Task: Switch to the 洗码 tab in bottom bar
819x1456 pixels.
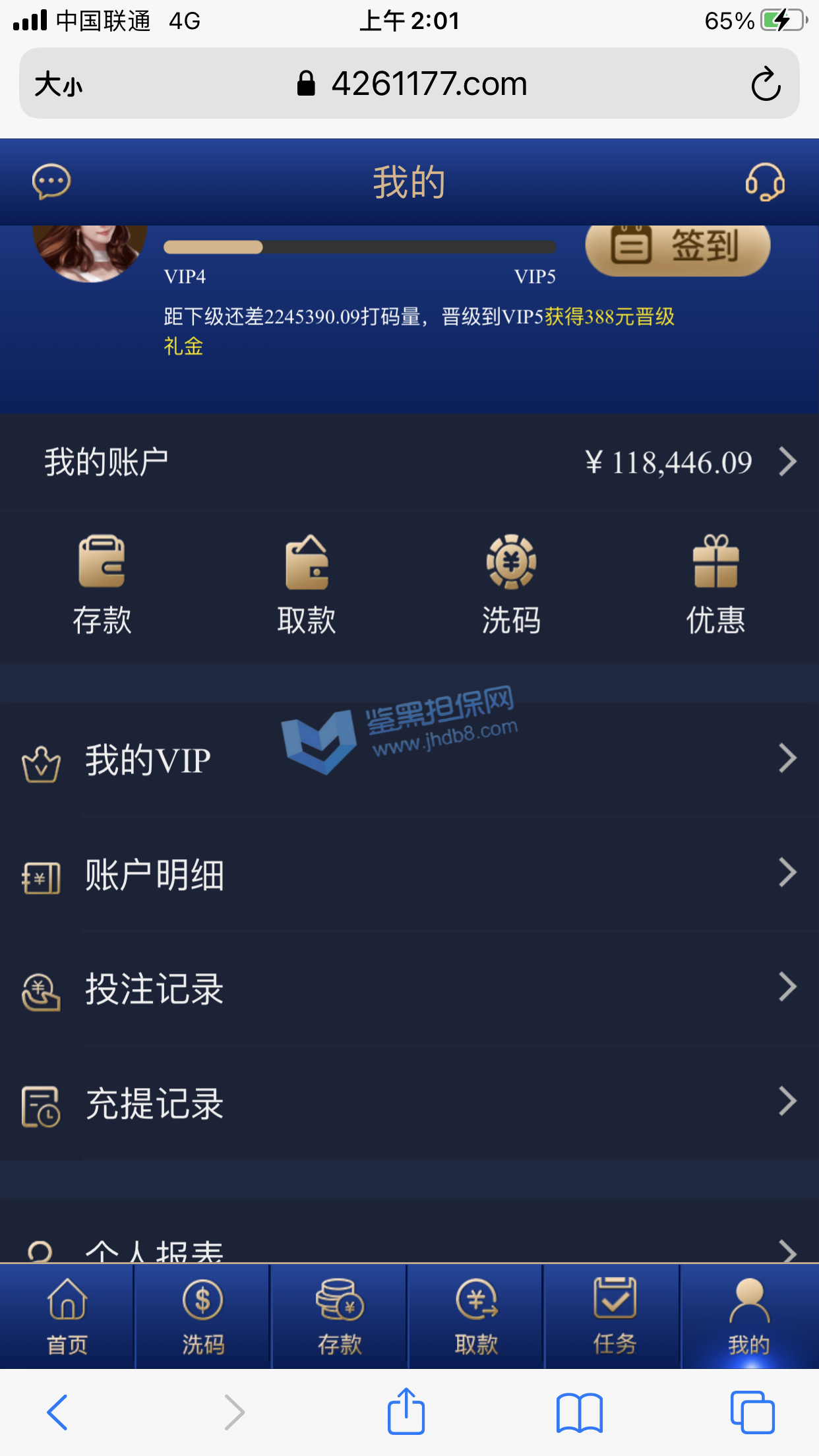Action: 203,1316
